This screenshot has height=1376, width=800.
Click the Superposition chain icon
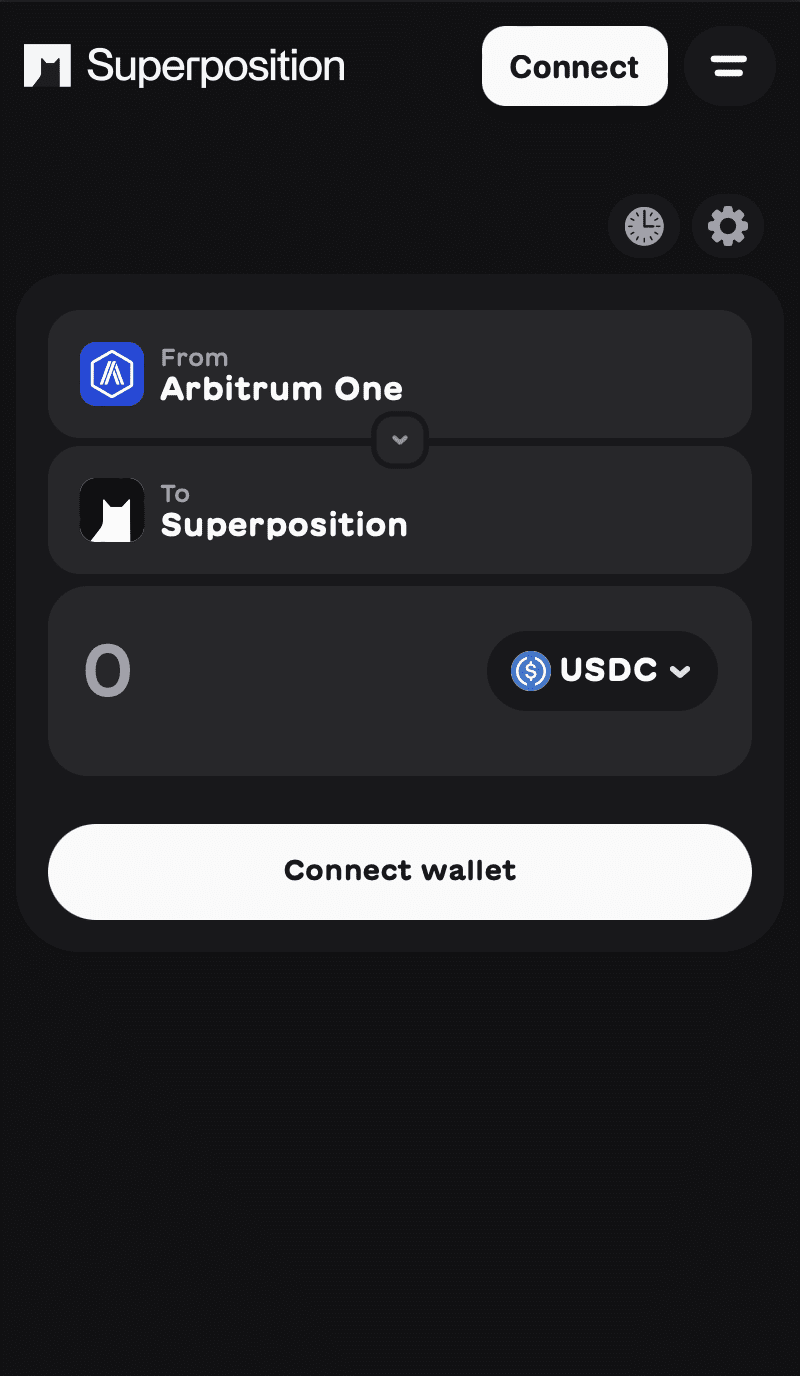(x=112, y=510)
